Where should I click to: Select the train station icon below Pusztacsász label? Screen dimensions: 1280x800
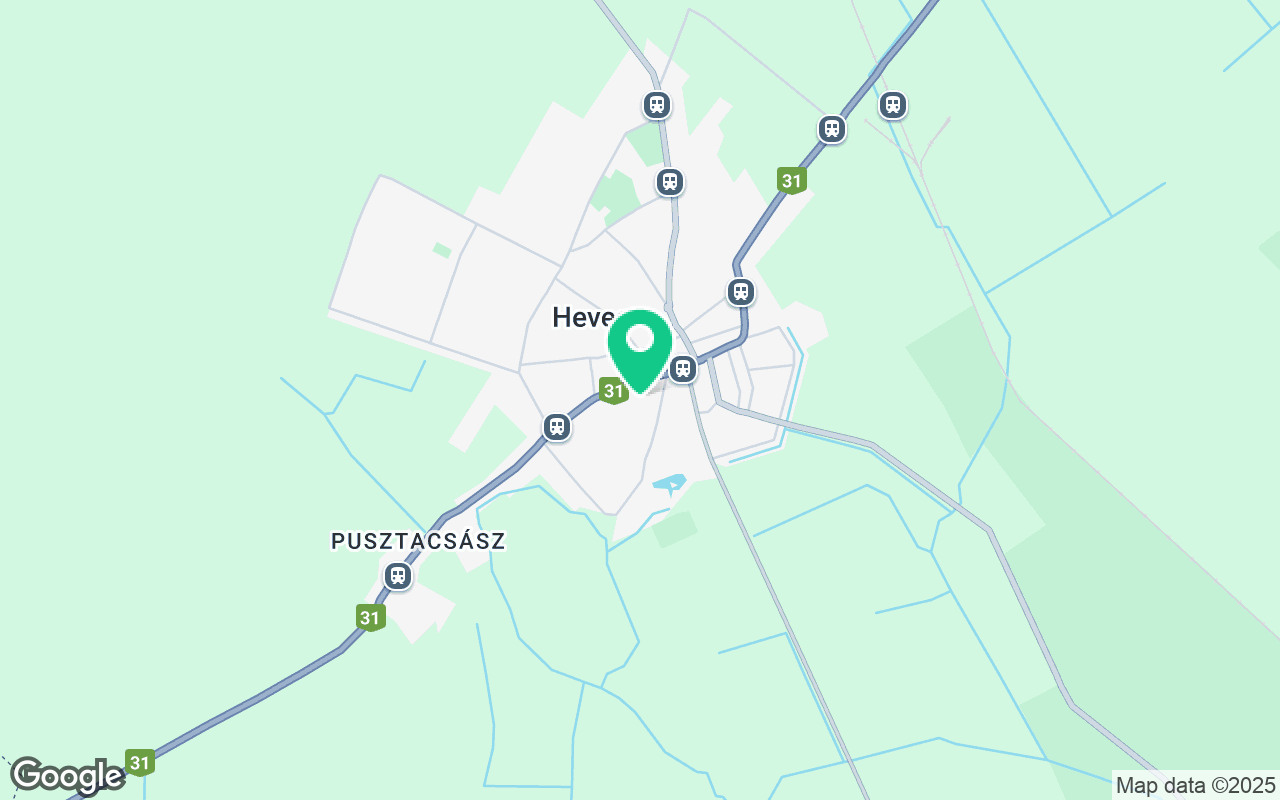[398, 576]
